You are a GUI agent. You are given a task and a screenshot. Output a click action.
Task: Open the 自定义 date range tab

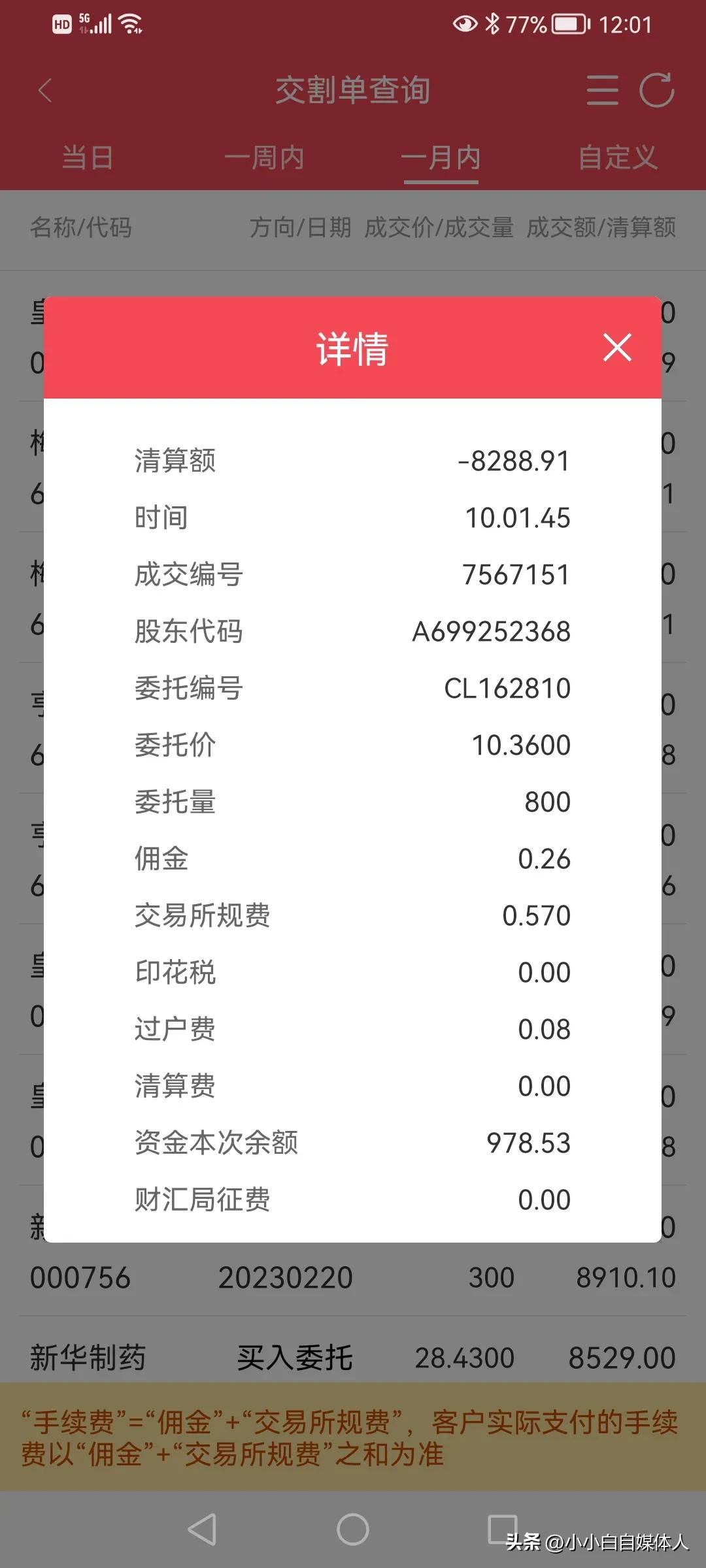tap(618, 157)
